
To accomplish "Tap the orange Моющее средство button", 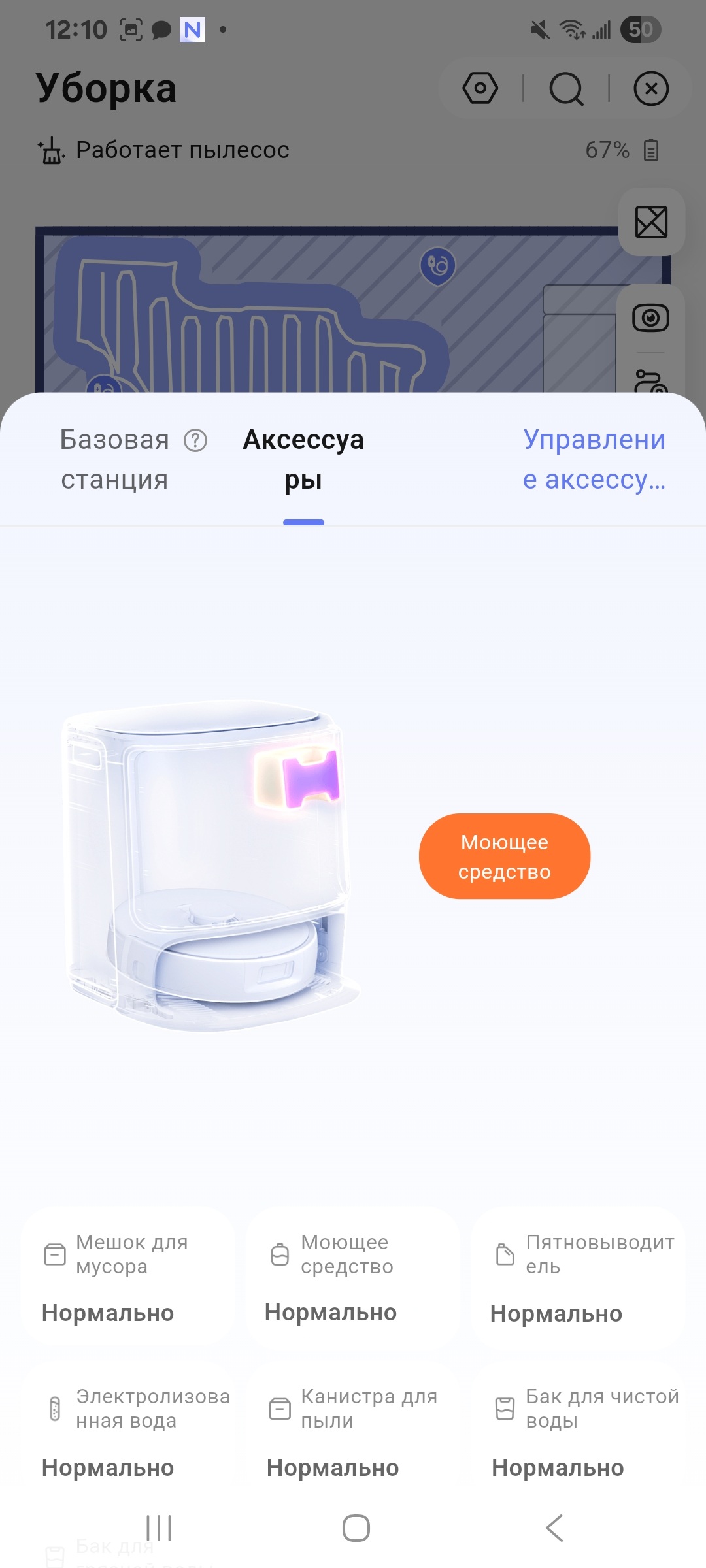I will [505, 857].
